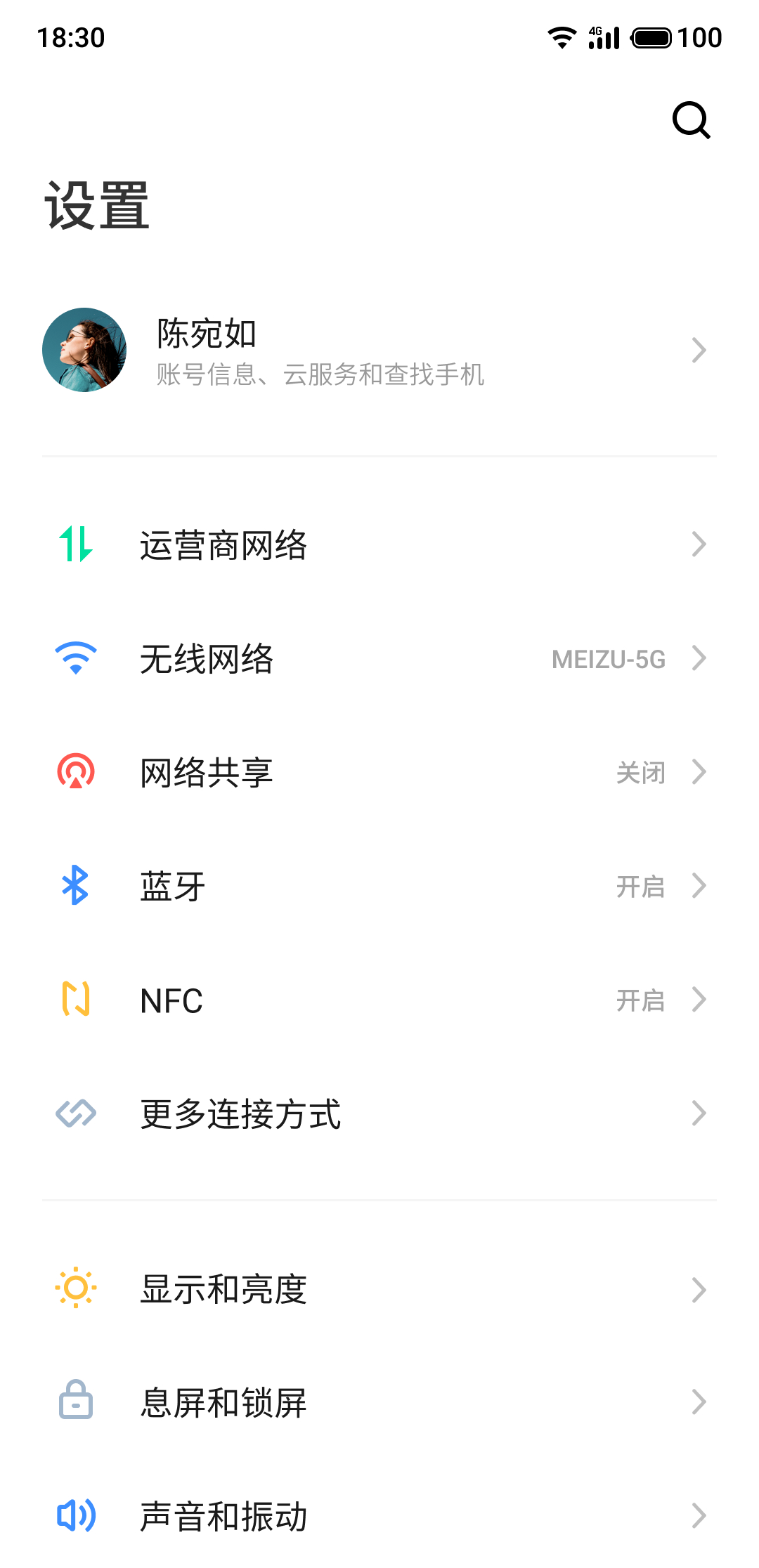
Task: Open 声音和振动 settings
Action: (x=379, y=1516)
